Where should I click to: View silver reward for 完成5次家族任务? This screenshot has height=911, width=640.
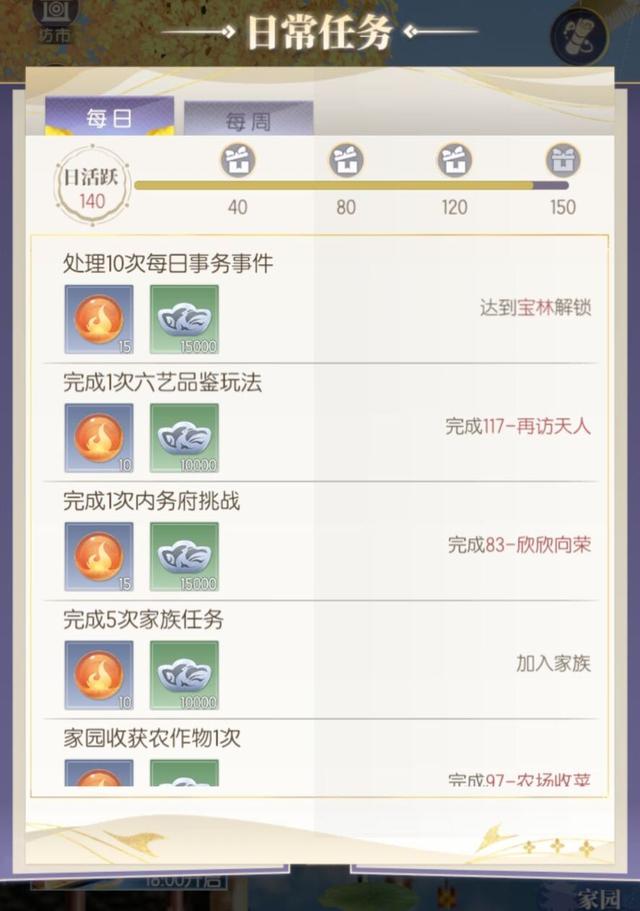point(184,675)
